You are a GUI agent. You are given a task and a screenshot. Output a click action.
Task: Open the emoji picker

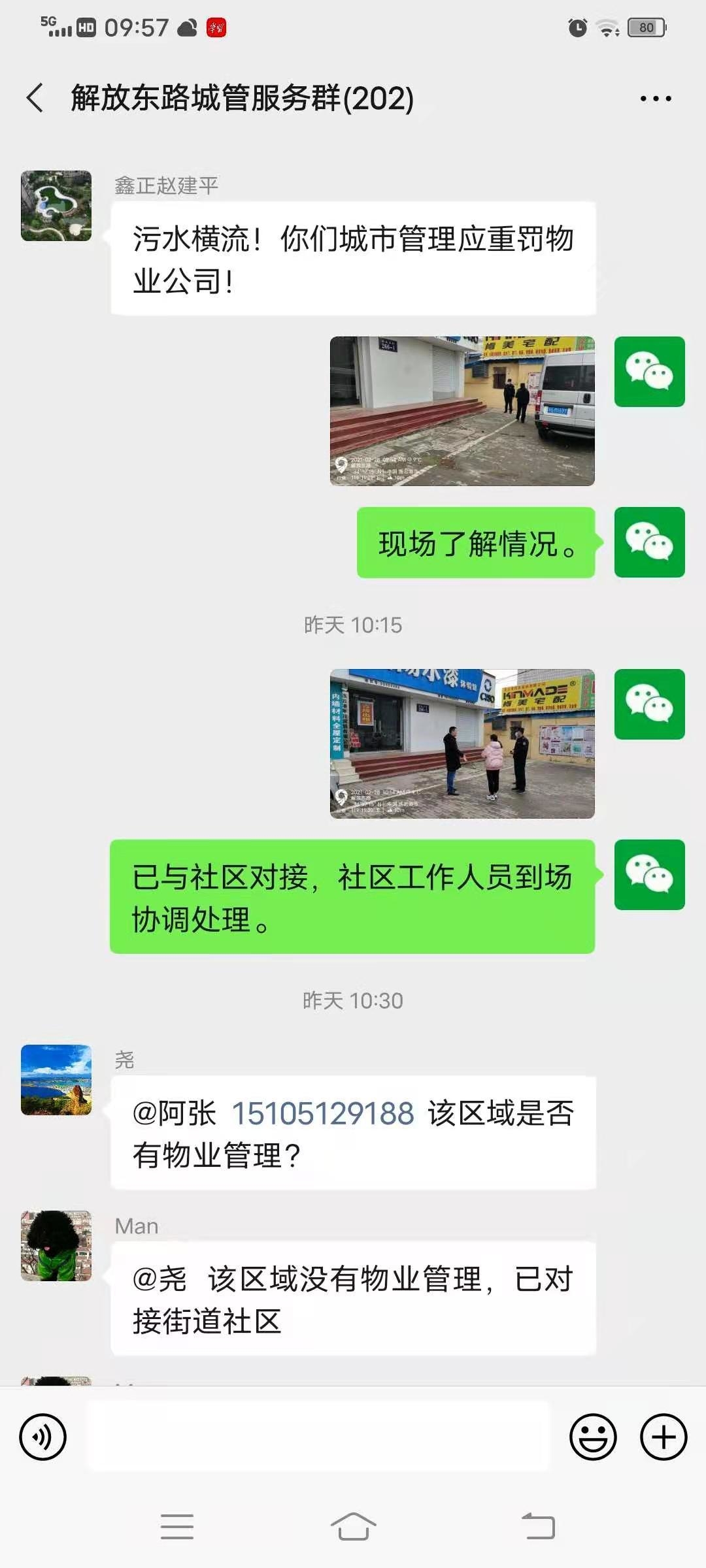(593, 1437)
